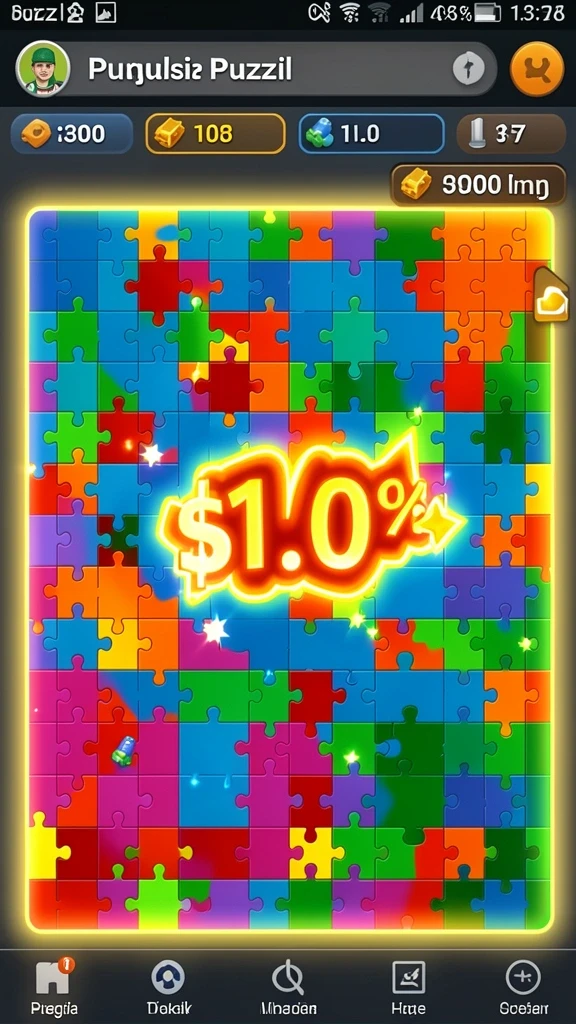
Task: Go to the Htte tab
Action: point(408,985)
